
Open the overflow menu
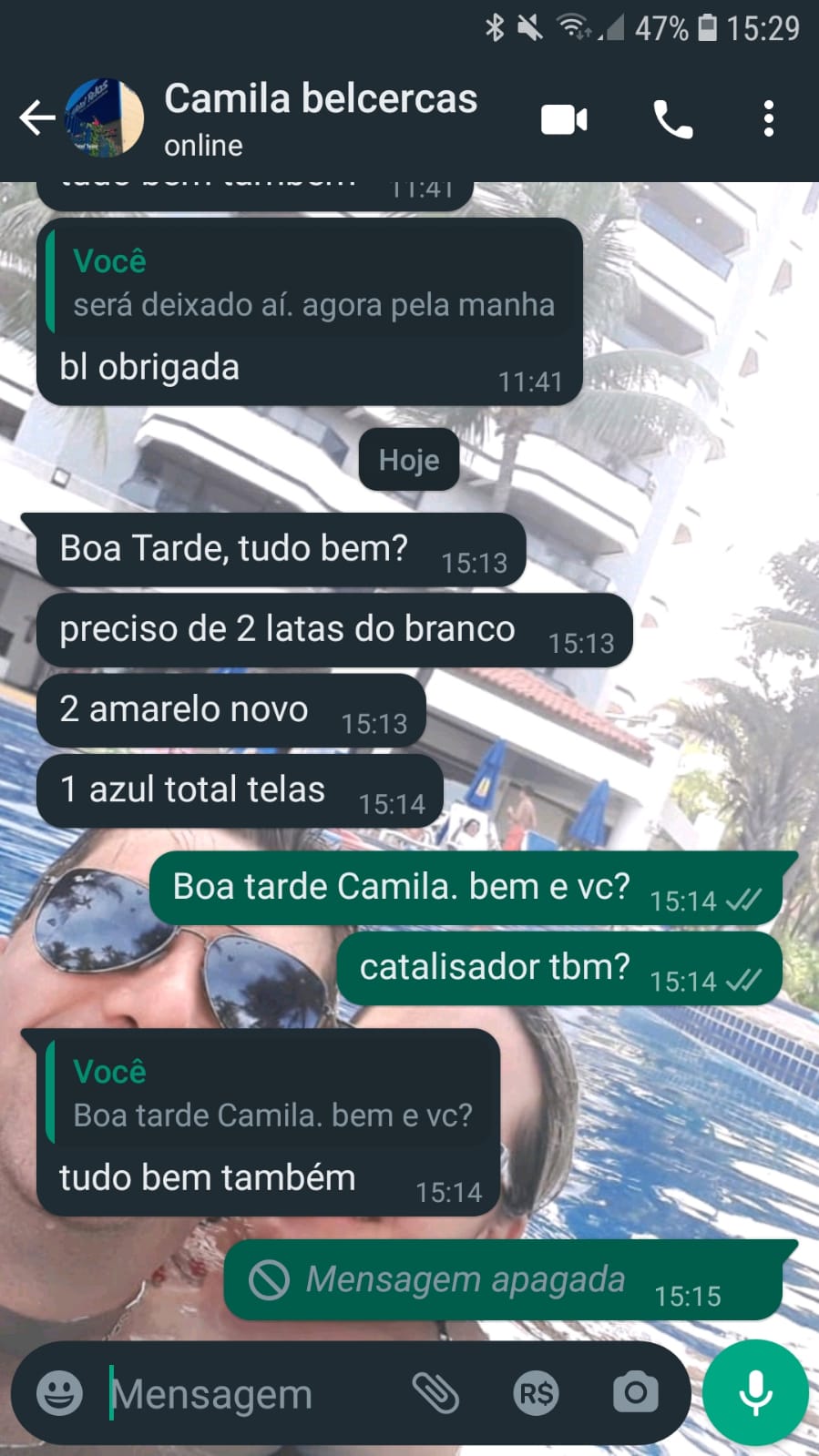(x=768, y=119)
